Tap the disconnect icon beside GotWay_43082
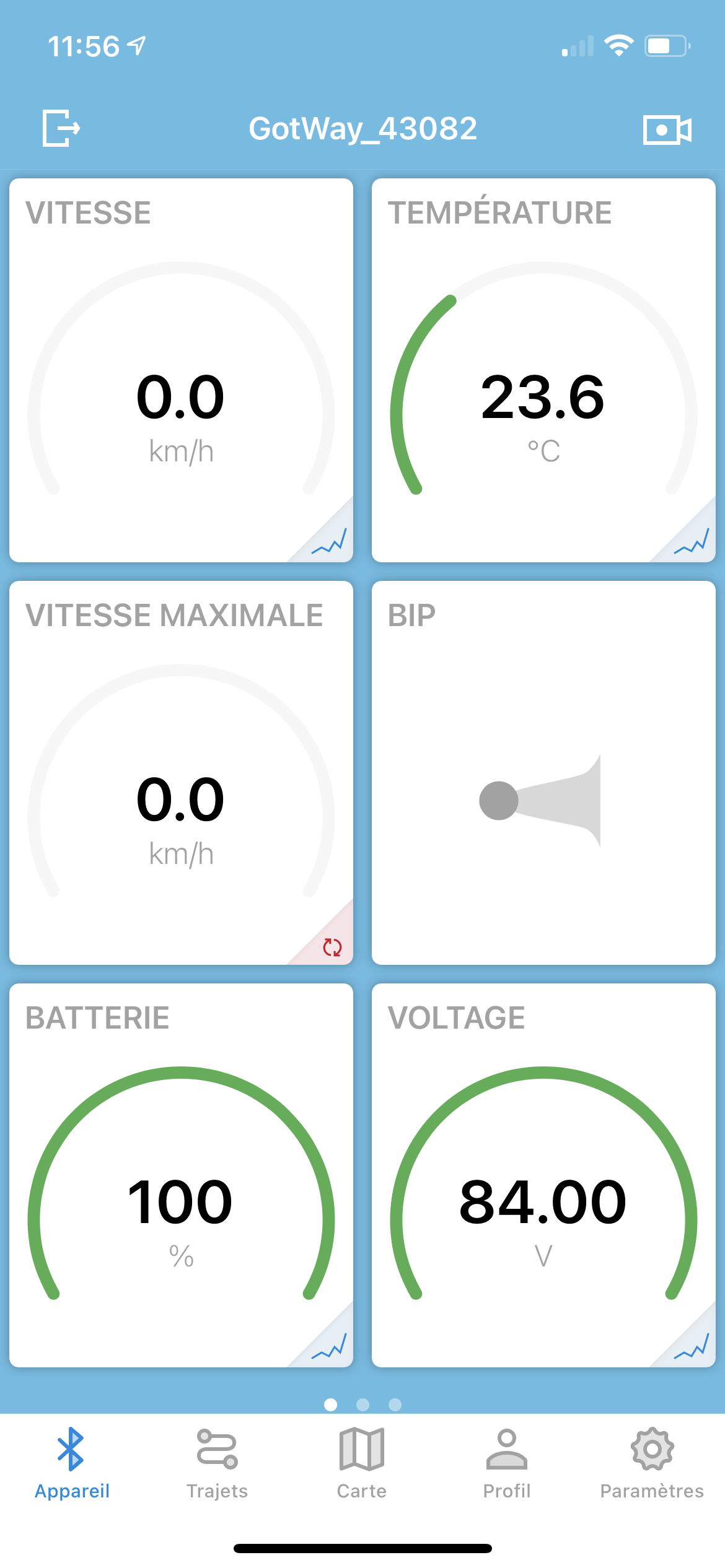 click(61, 128)
